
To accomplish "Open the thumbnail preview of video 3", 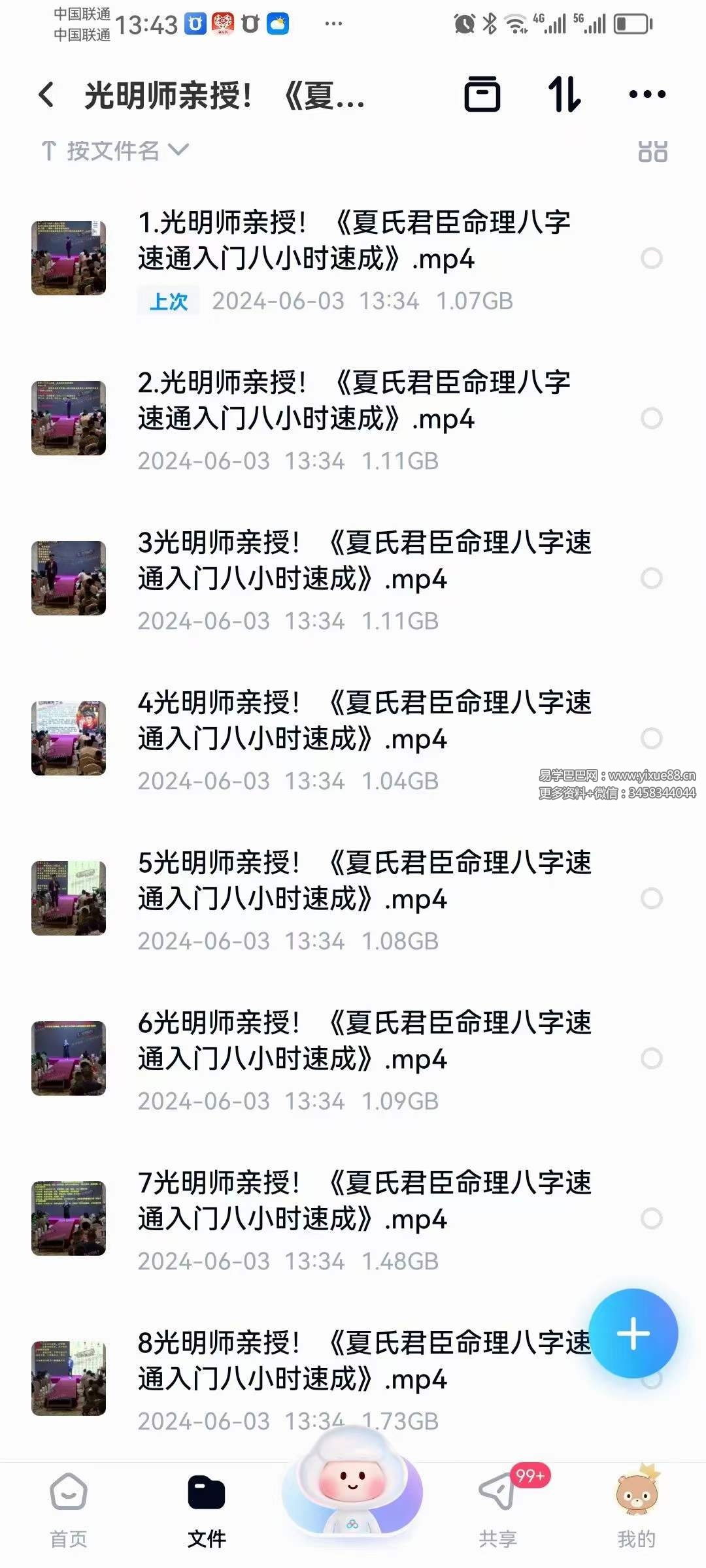I will tap(69, 578).
